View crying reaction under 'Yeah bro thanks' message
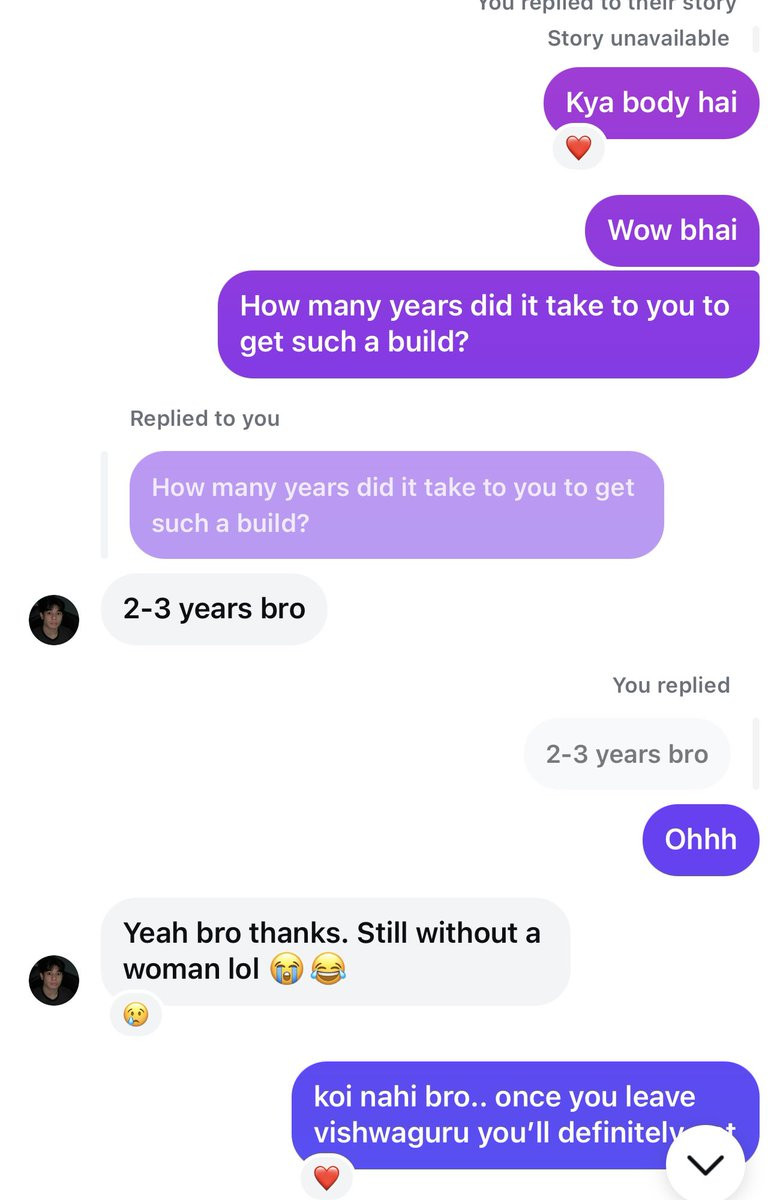The image size is (774, 1200). tap(136, 1015)
